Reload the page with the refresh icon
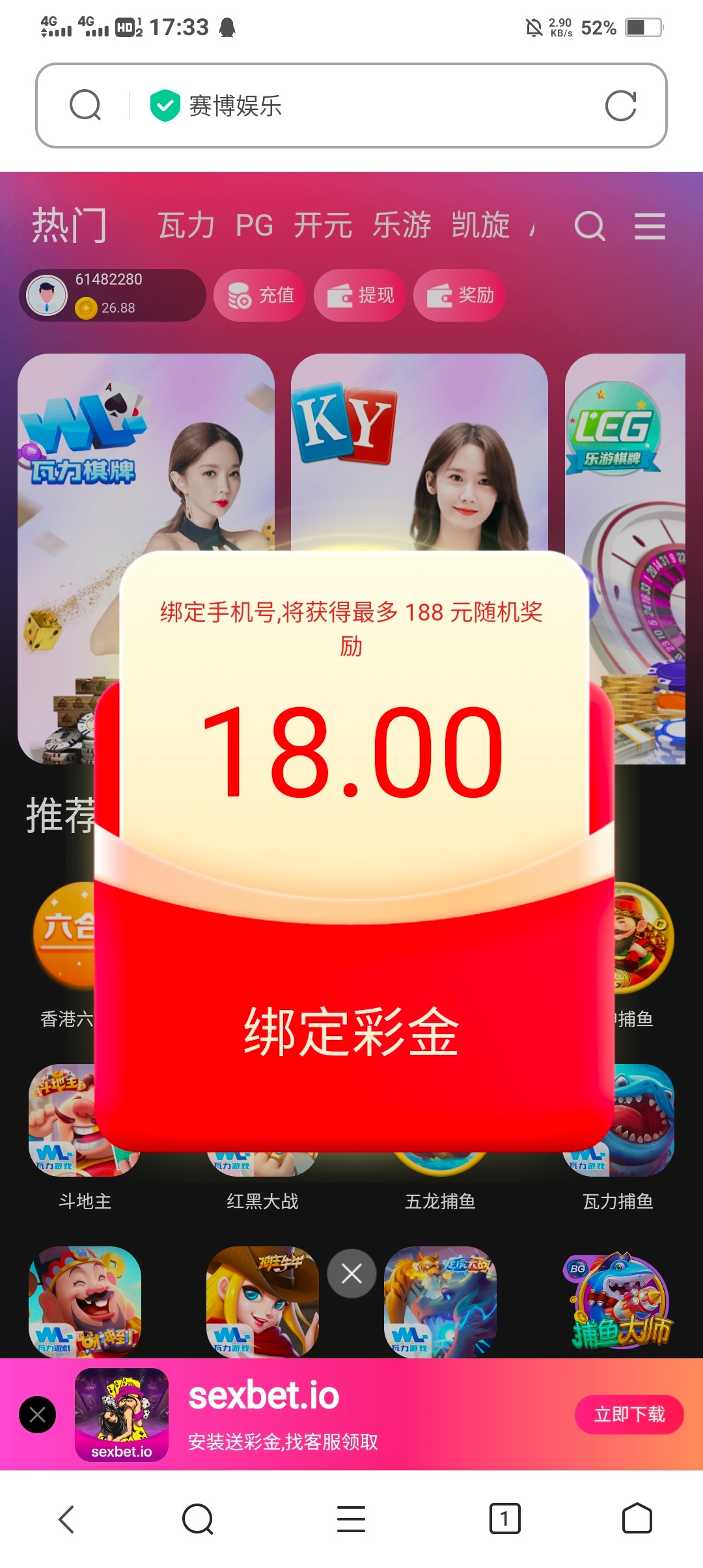Screen dimensions: 703x1568 (x=620, y=105)
